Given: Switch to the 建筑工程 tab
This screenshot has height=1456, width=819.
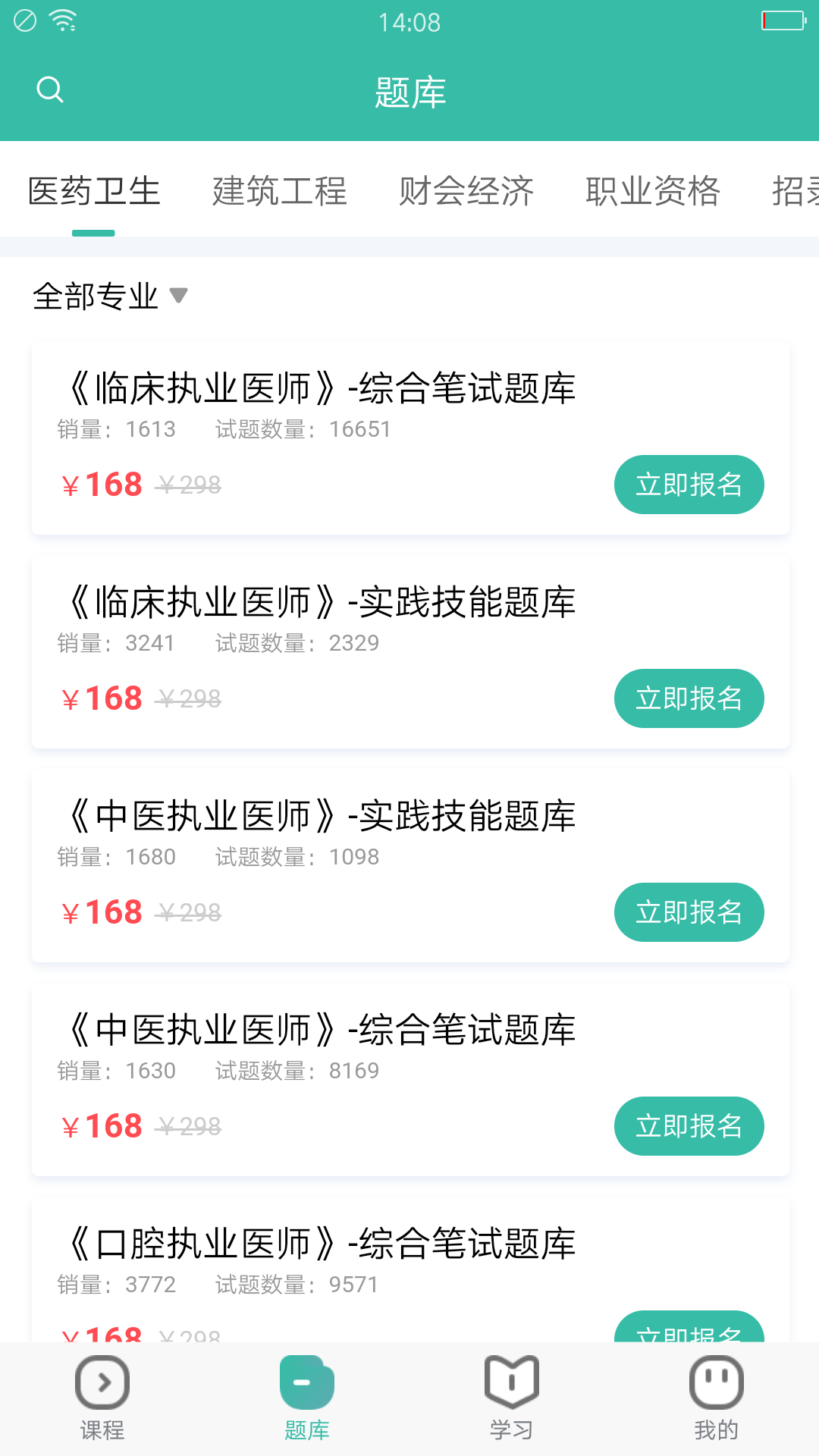Looking at the screenshot, I should point(281,191).
